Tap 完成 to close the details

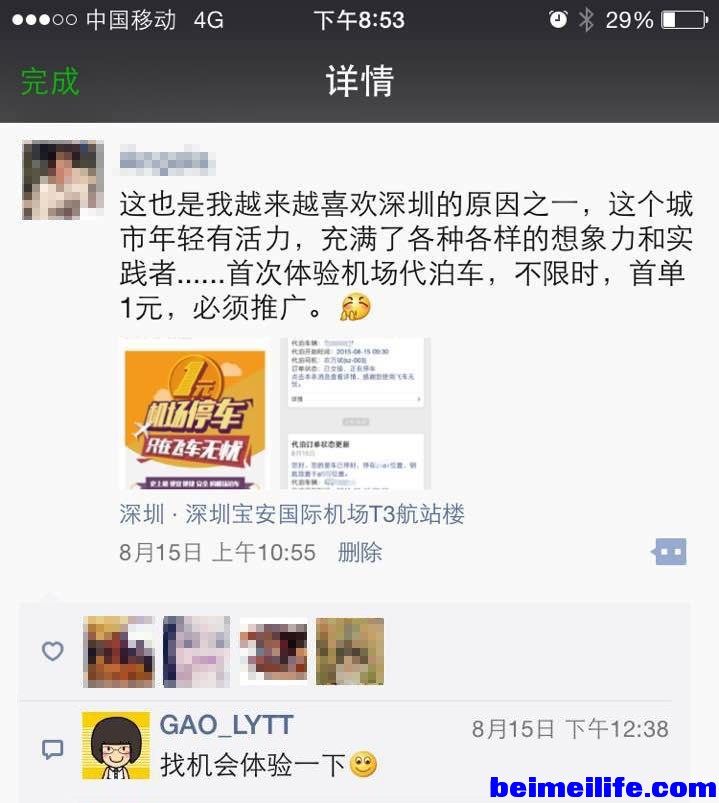[x=50, y=81]
